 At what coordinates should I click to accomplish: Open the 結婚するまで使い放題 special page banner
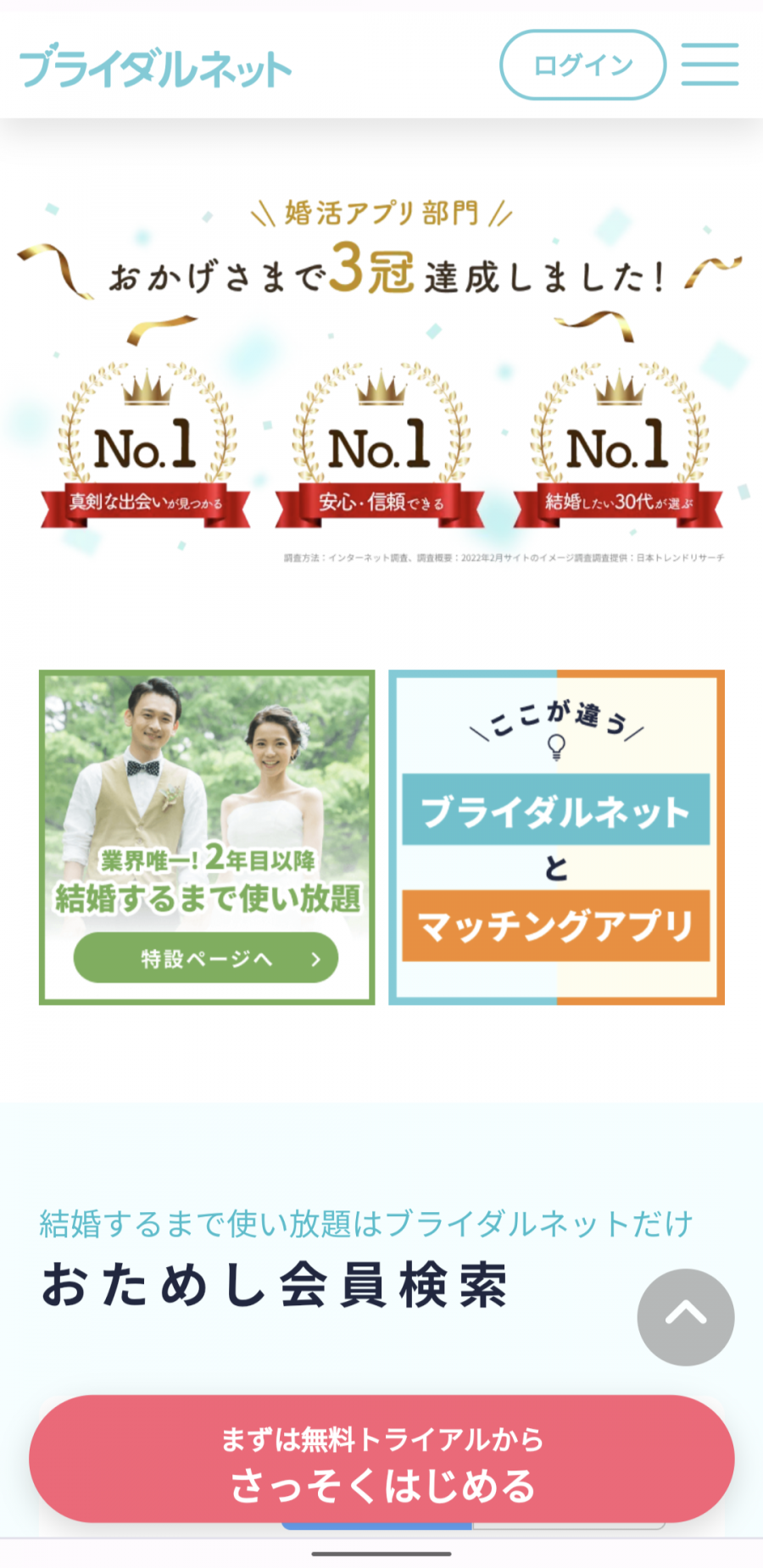coord(207,837)
